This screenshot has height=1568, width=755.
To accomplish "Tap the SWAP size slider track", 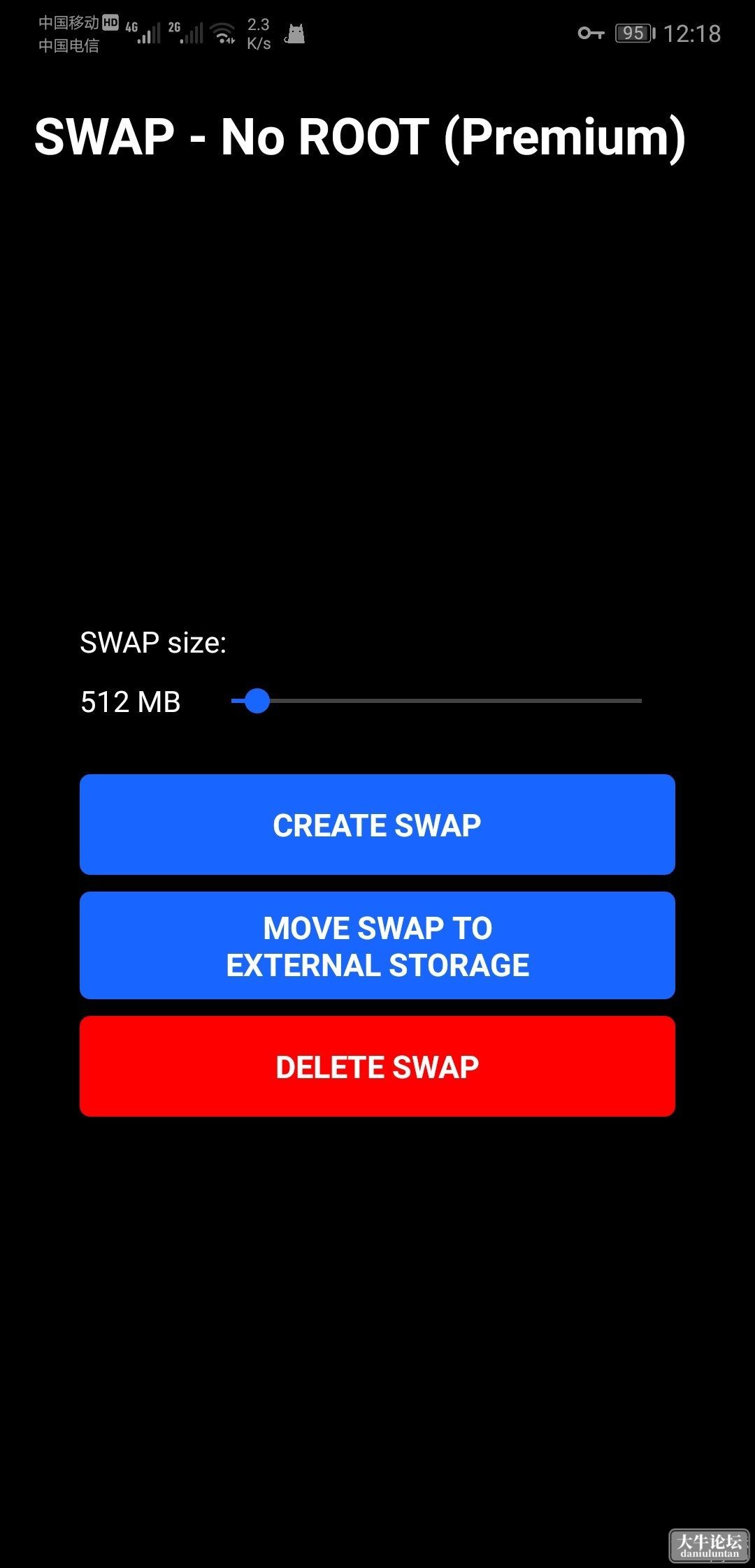I will pos(436,701).
